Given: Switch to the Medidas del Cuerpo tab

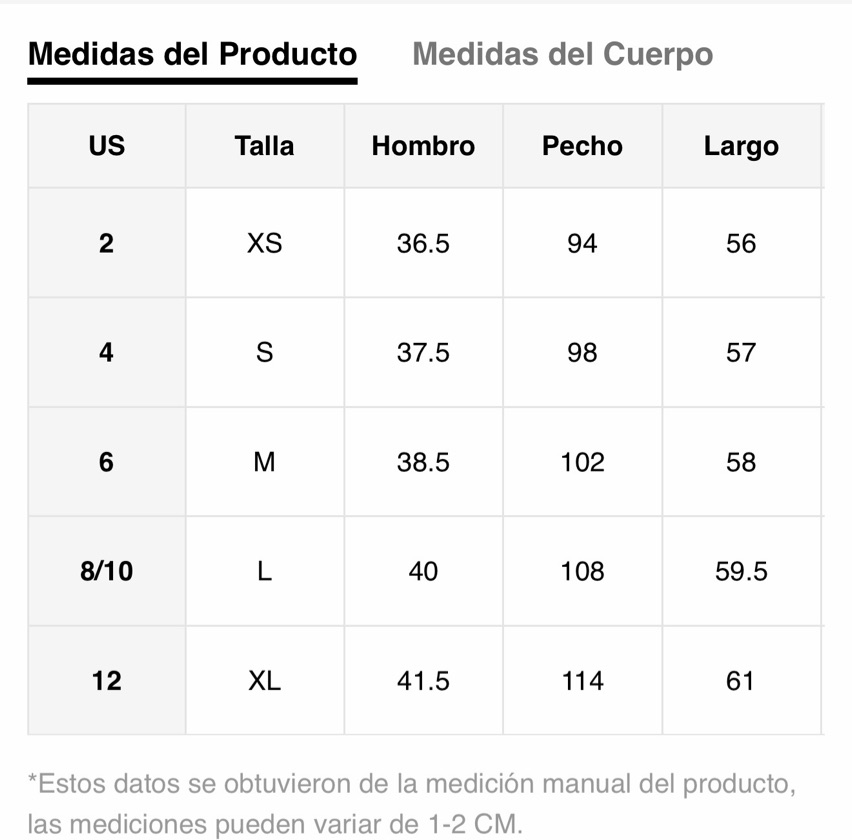Looking at the screenshot, I should [562, 54].
